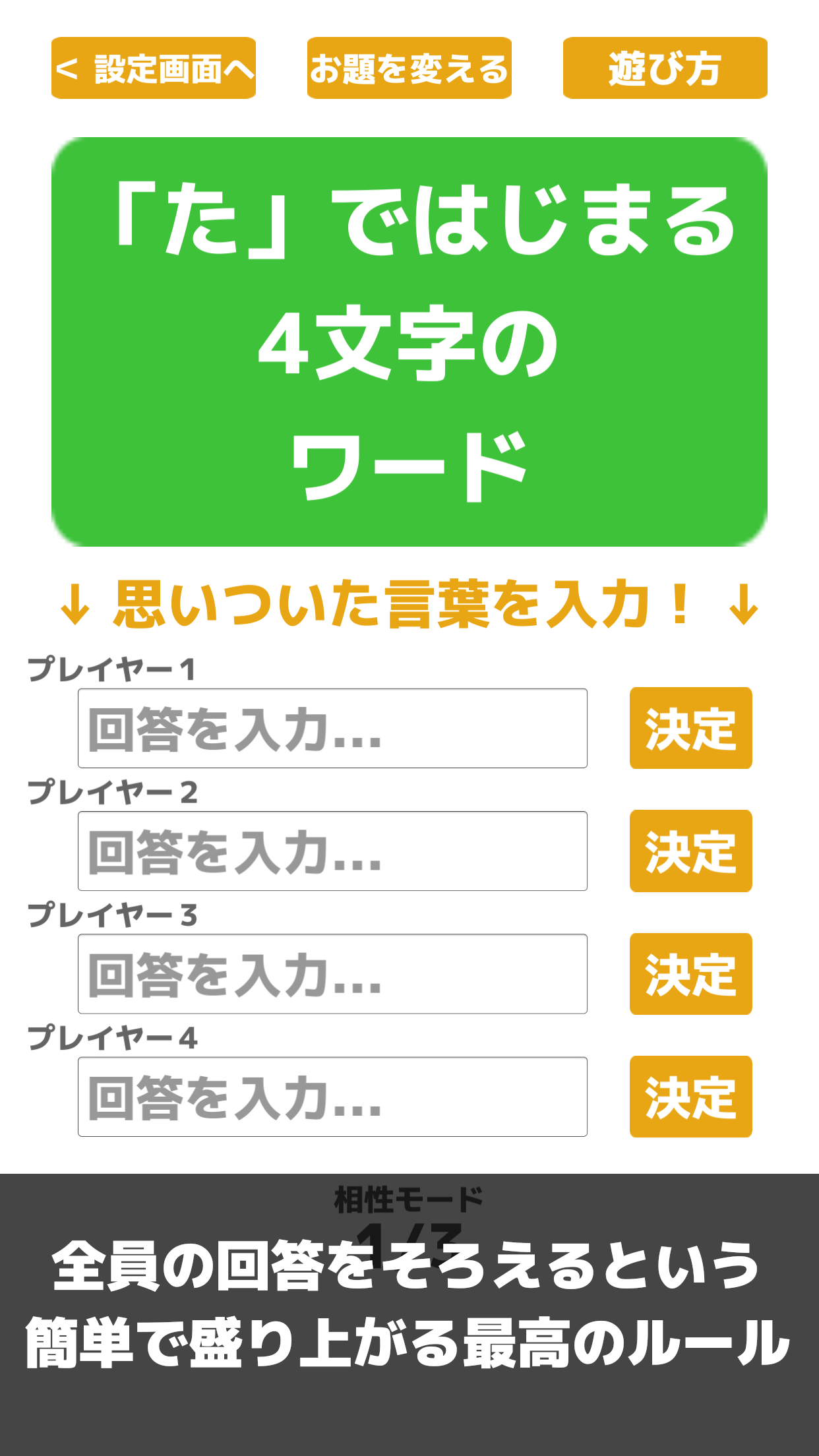Click お題を変える to change the topic
The height and width of the screenshot is (1456, 819).
[409, 68]
